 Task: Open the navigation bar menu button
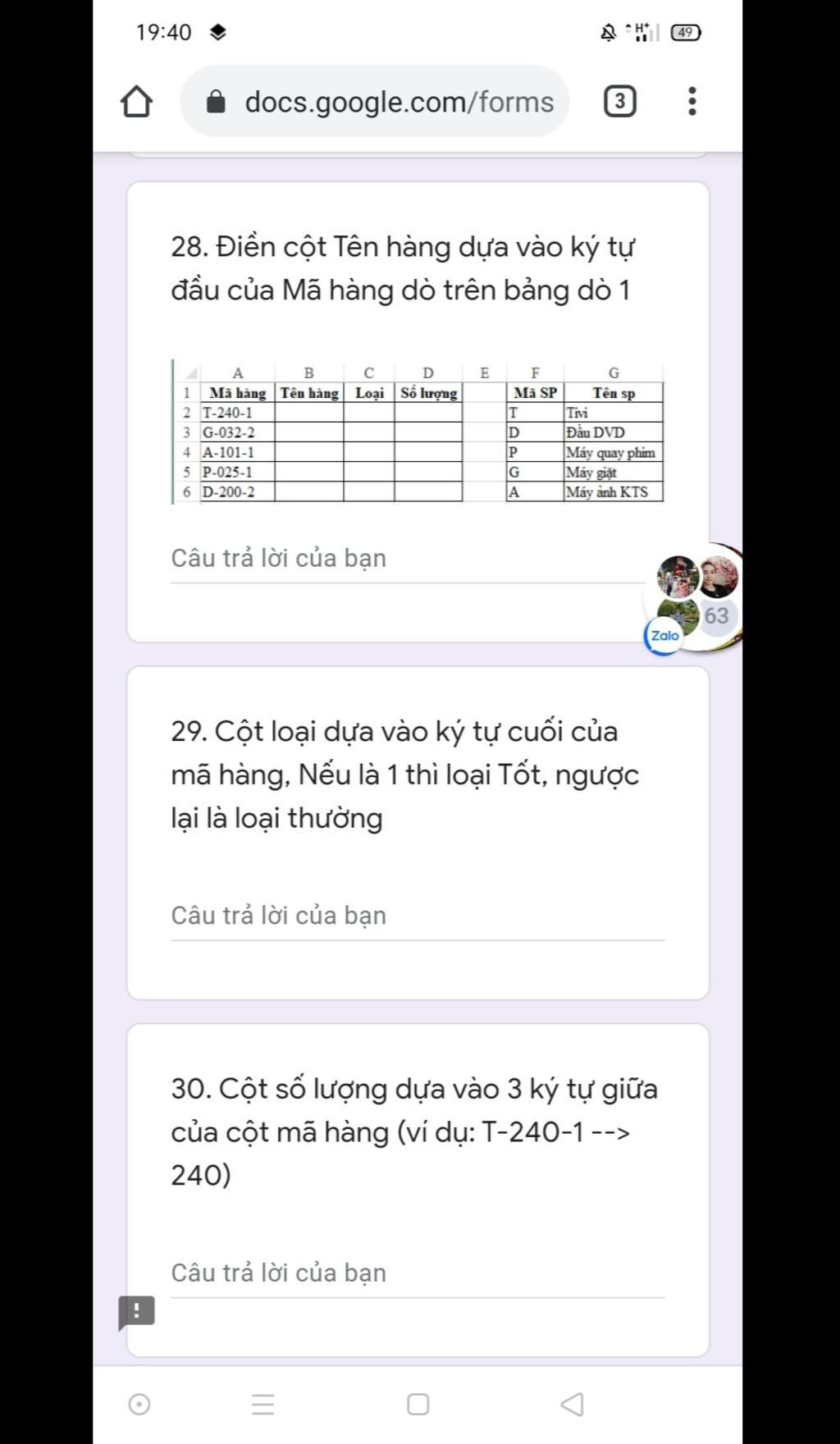[262, 1404]
